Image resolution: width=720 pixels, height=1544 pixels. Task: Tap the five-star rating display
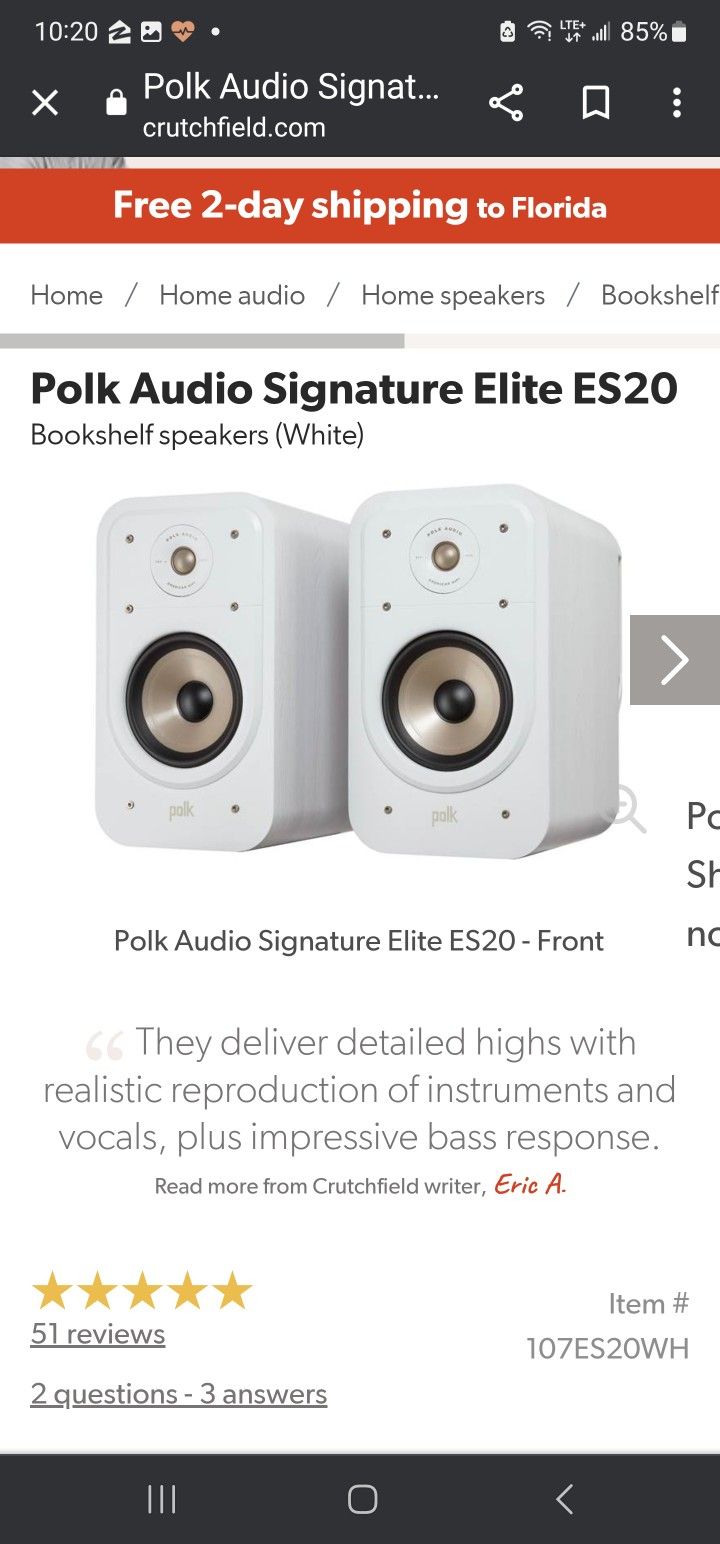coord(140,1290)
